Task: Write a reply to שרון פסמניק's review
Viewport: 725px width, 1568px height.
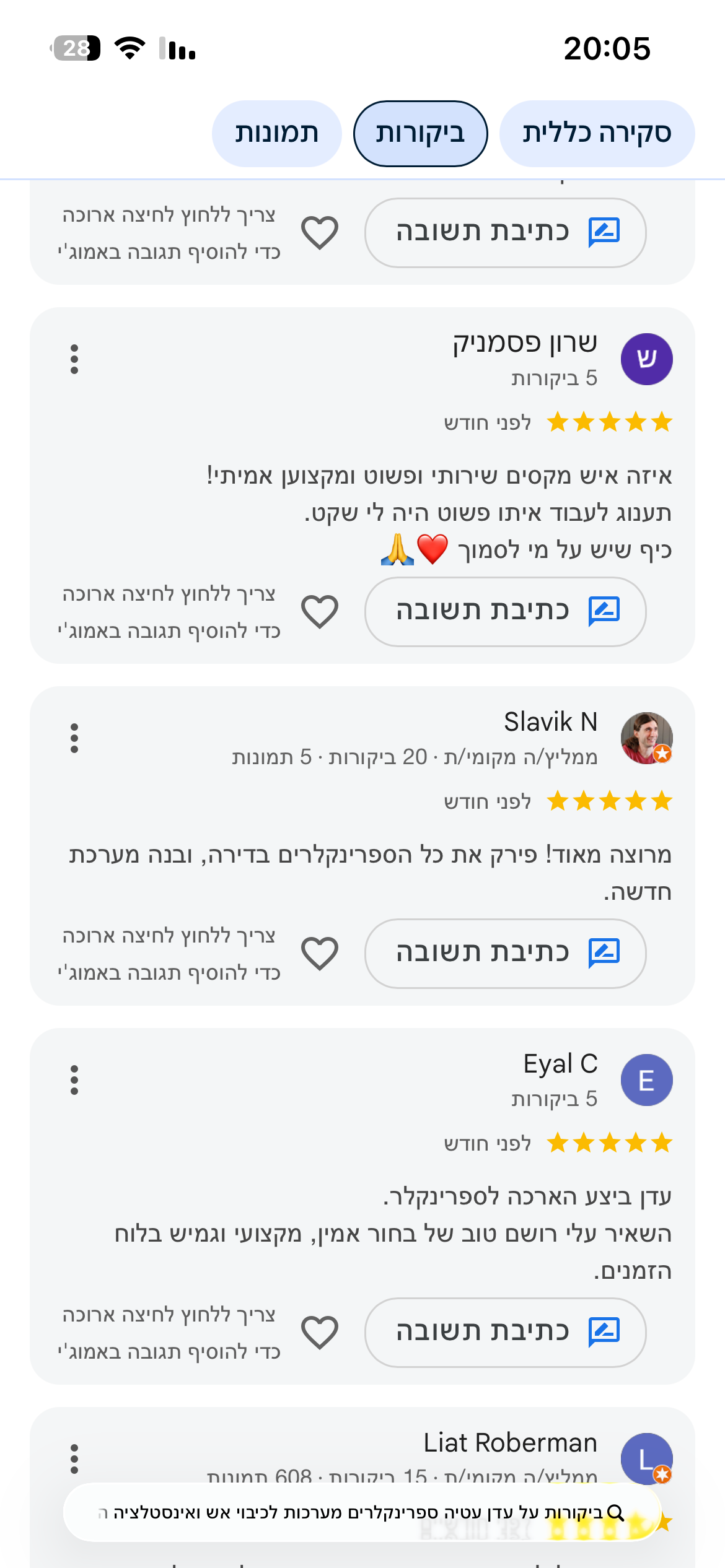Action: [x=506, y=612]
